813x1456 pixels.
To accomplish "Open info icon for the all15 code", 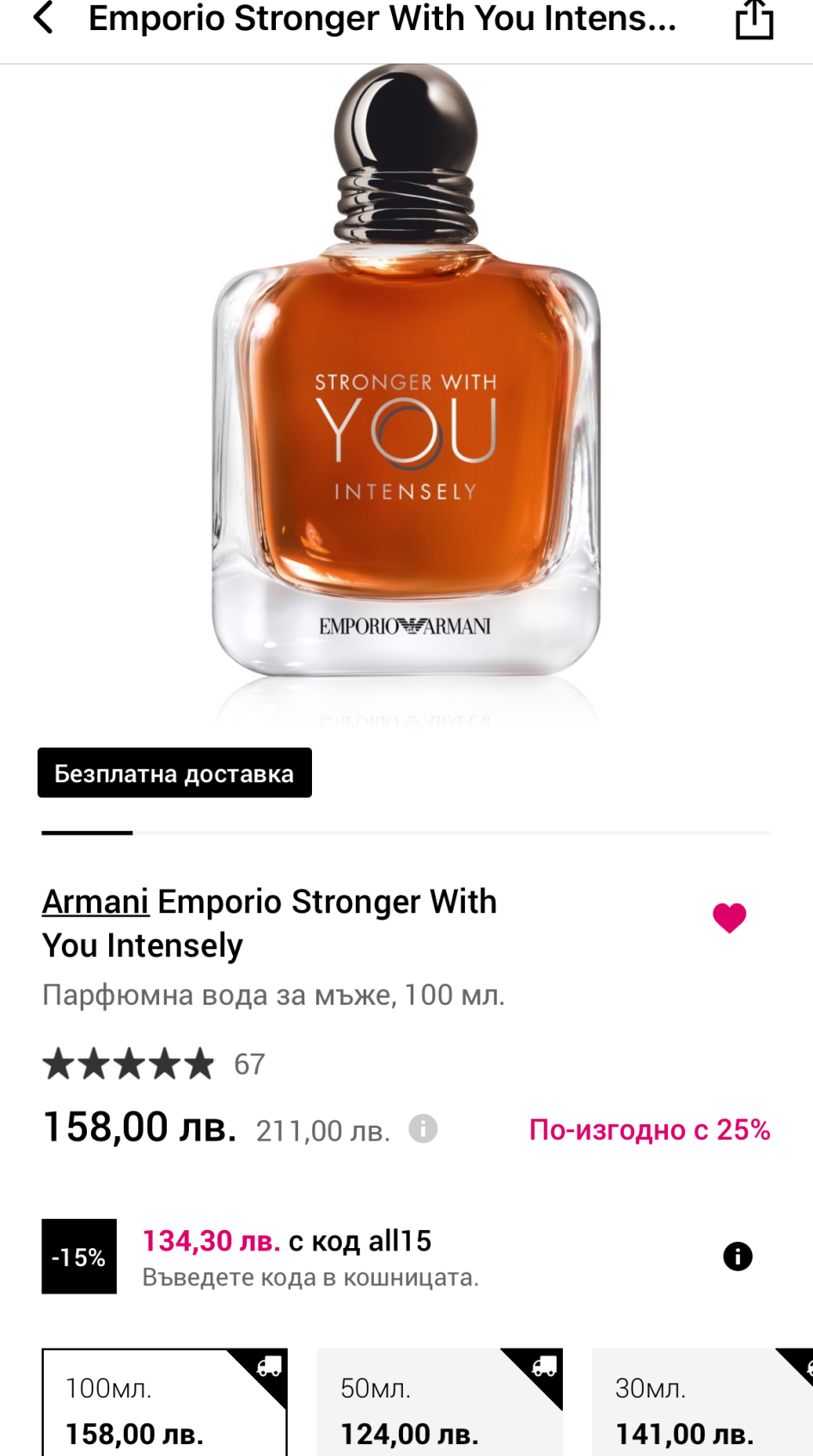I will point(737,1257).
